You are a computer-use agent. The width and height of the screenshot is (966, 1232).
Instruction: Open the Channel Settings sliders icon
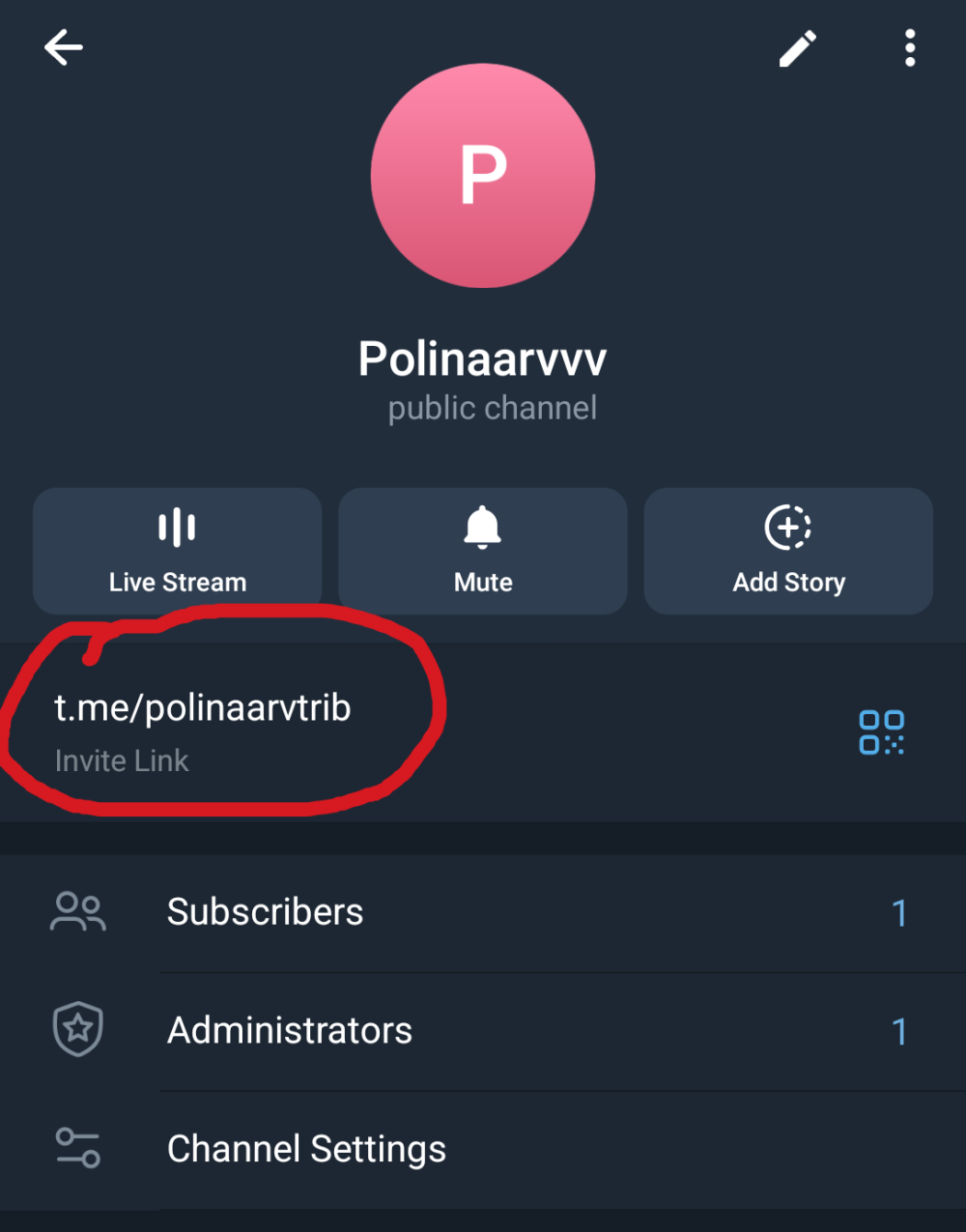pos(77,1148)
